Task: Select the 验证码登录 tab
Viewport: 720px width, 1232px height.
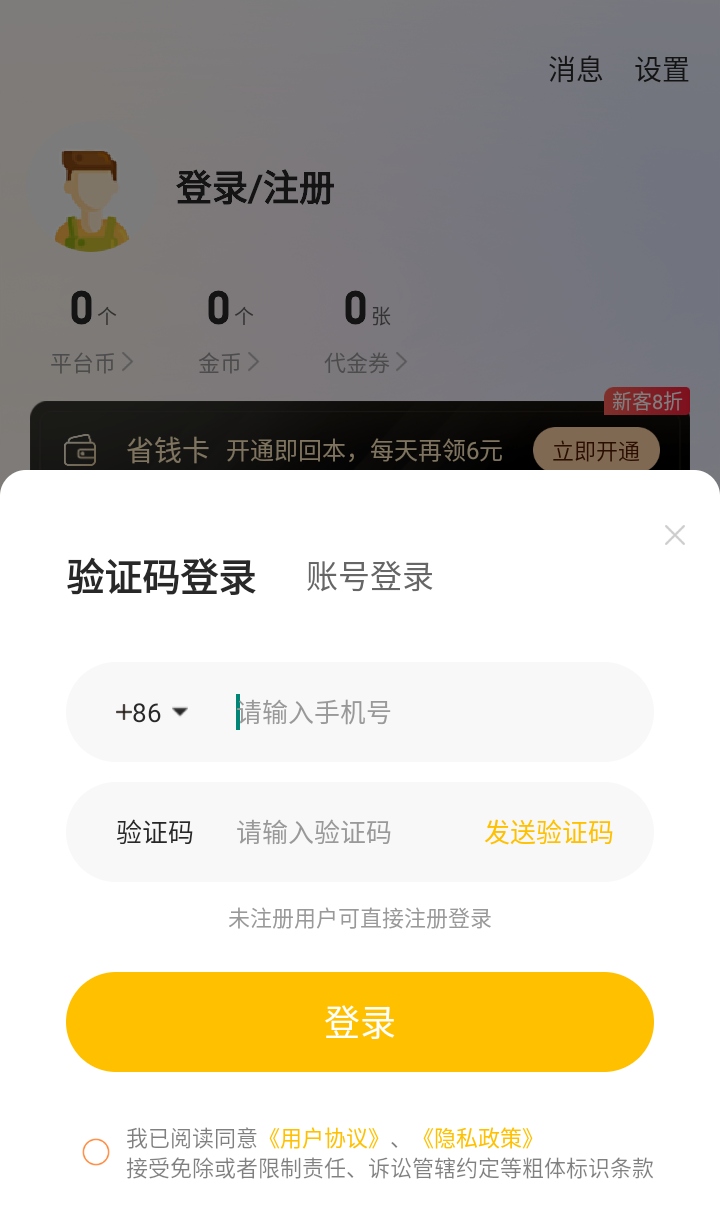Action: 161,577
